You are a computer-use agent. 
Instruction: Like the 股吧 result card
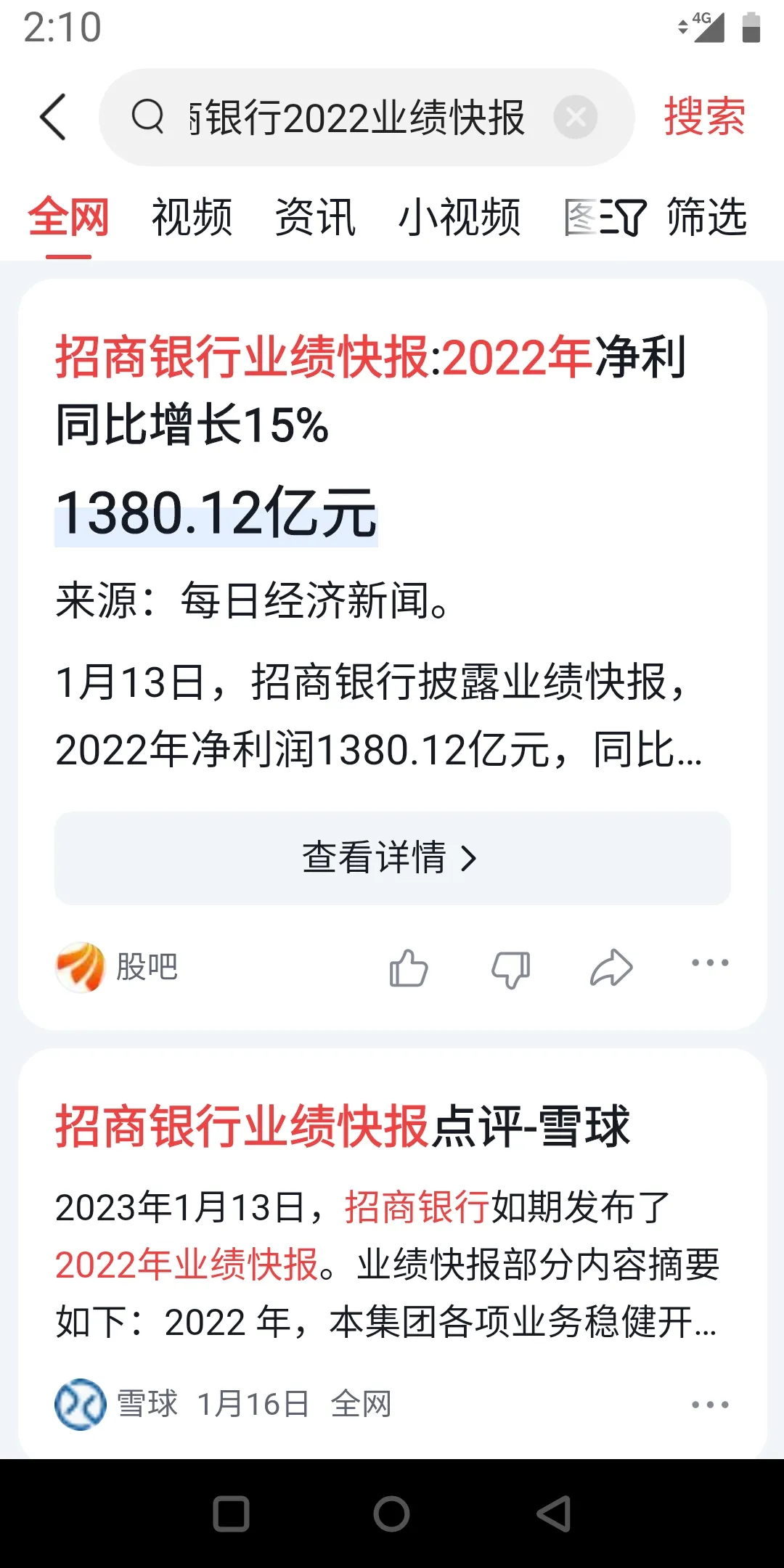pyautogui.click(x=409, y=968)
